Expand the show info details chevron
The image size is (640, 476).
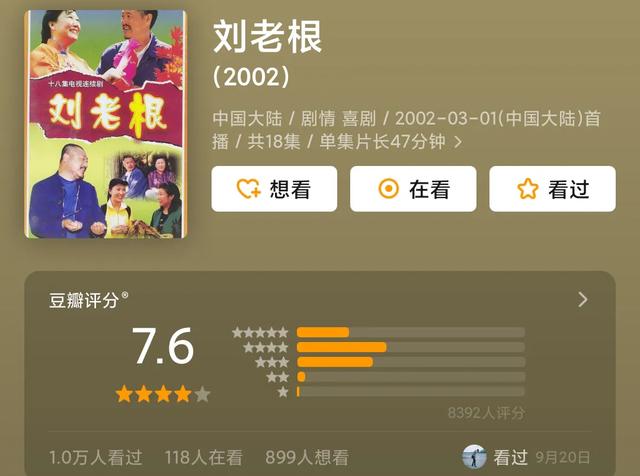click(458, 142)
